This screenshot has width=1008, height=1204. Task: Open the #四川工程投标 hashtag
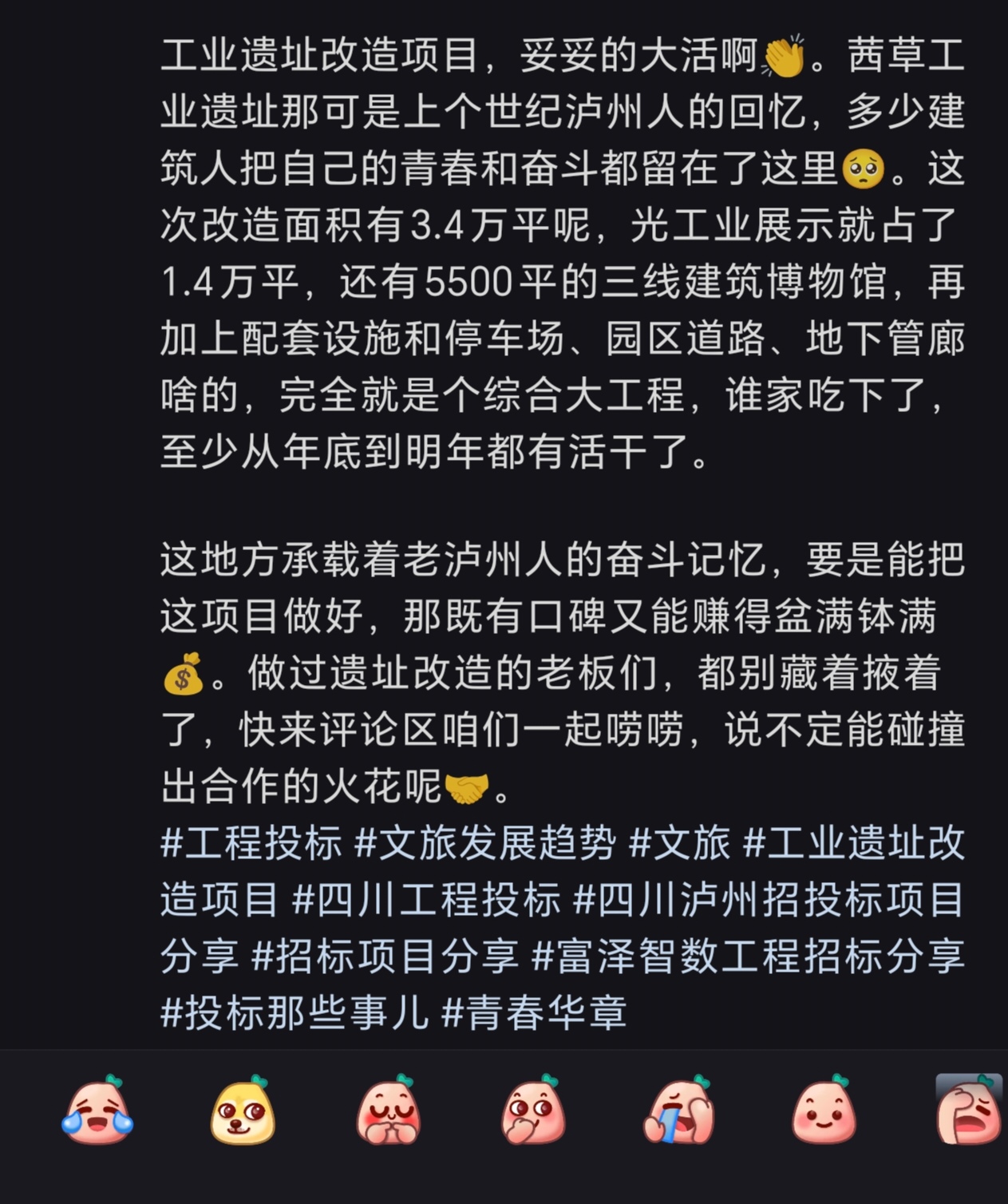[x=426, y=900]
